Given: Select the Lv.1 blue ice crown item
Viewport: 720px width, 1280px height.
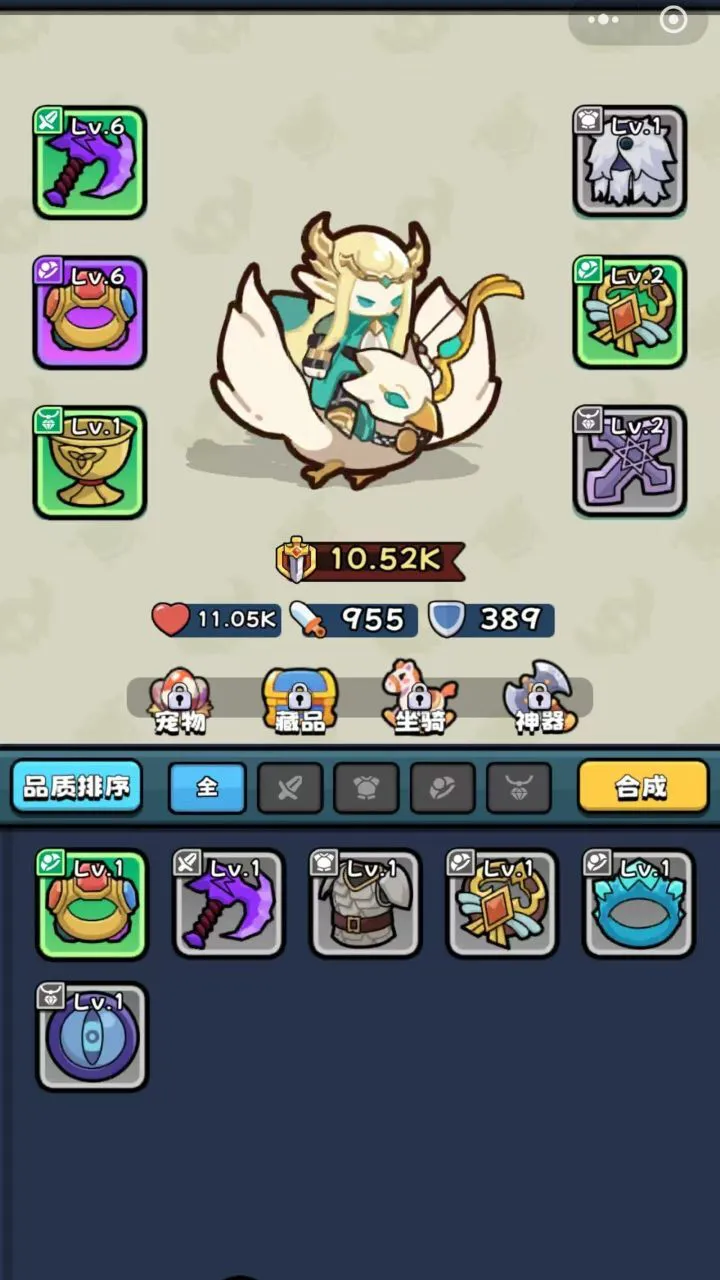Looking at the screenshot, I should click(x=639, y=904).
